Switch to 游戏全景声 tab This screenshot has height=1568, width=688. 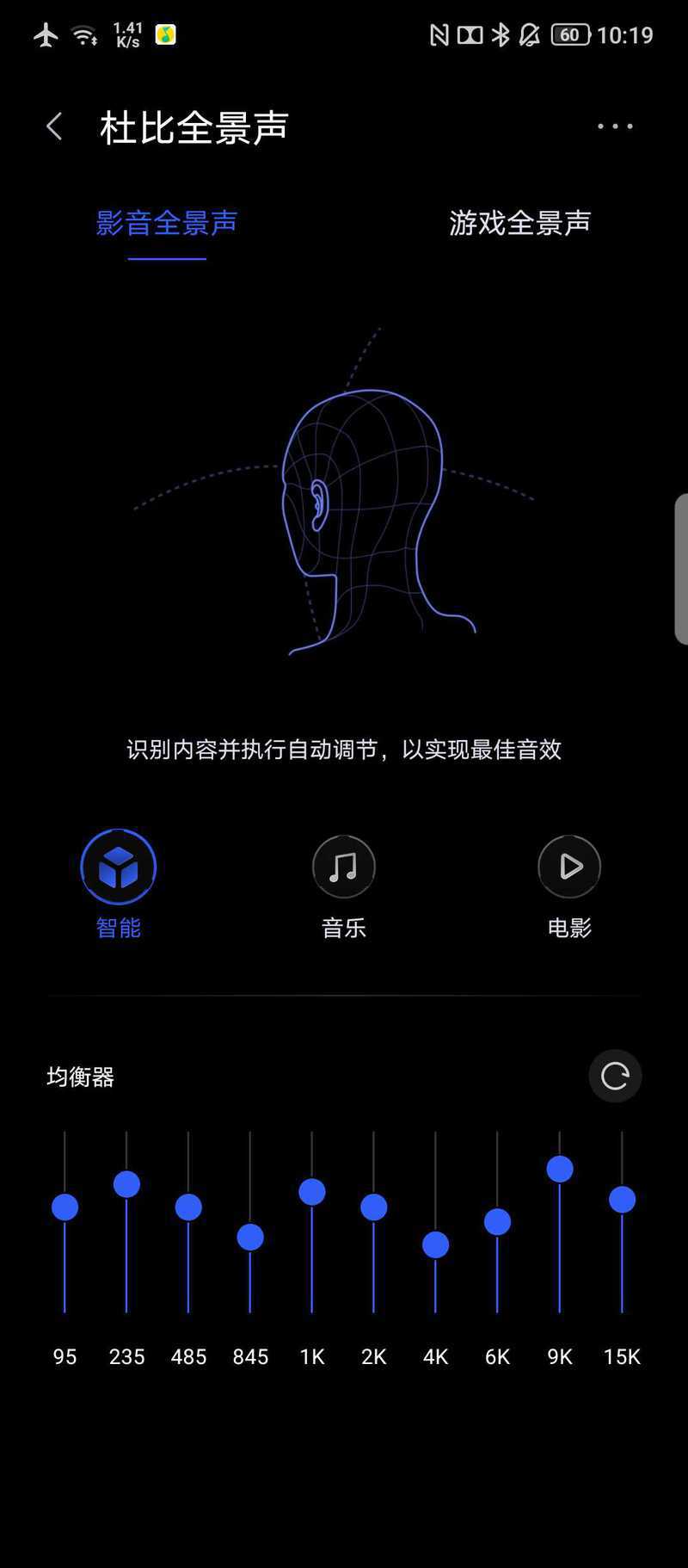[519, 223]
